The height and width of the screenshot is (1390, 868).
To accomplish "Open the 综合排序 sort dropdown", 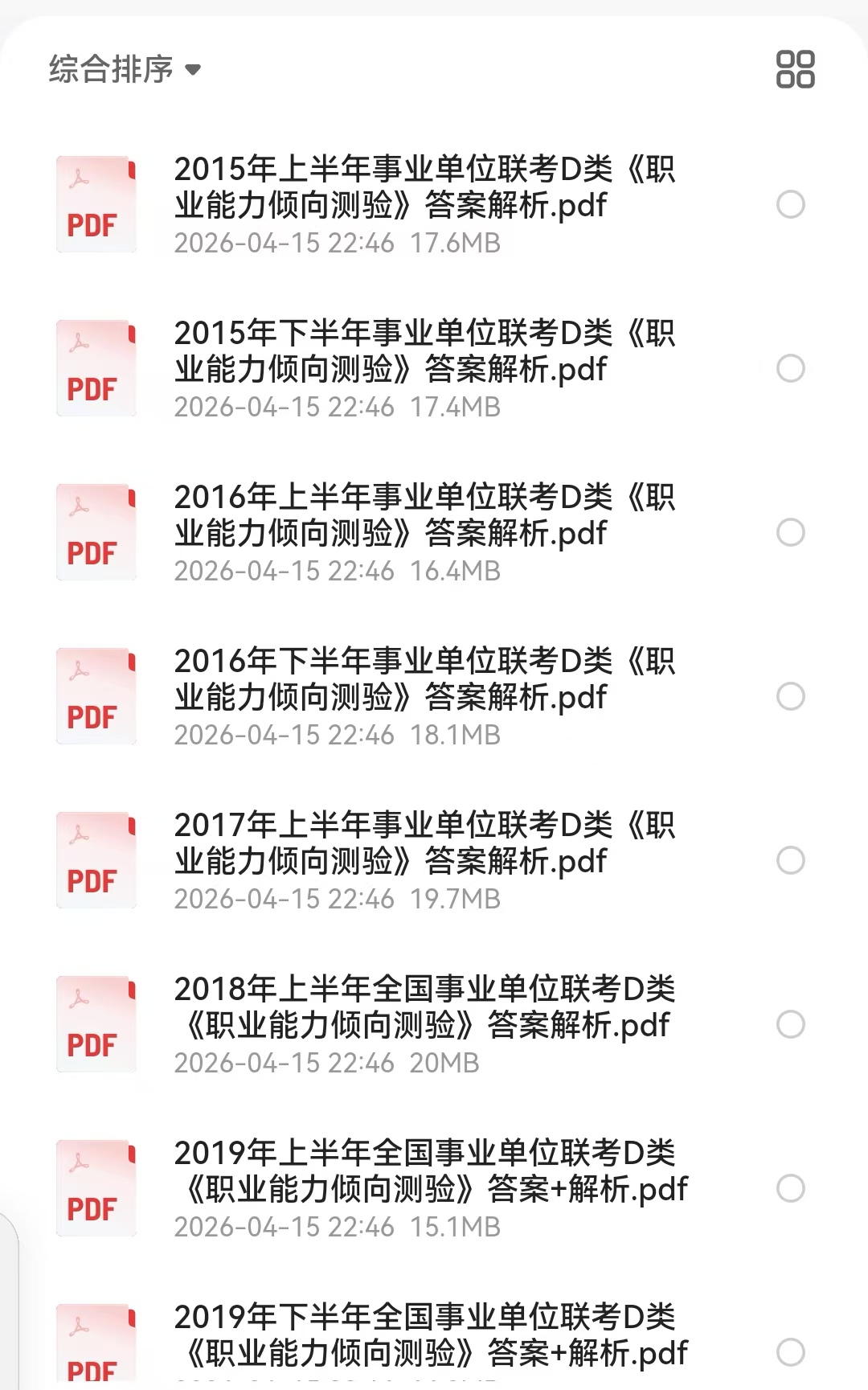I will tap(125, 69).
